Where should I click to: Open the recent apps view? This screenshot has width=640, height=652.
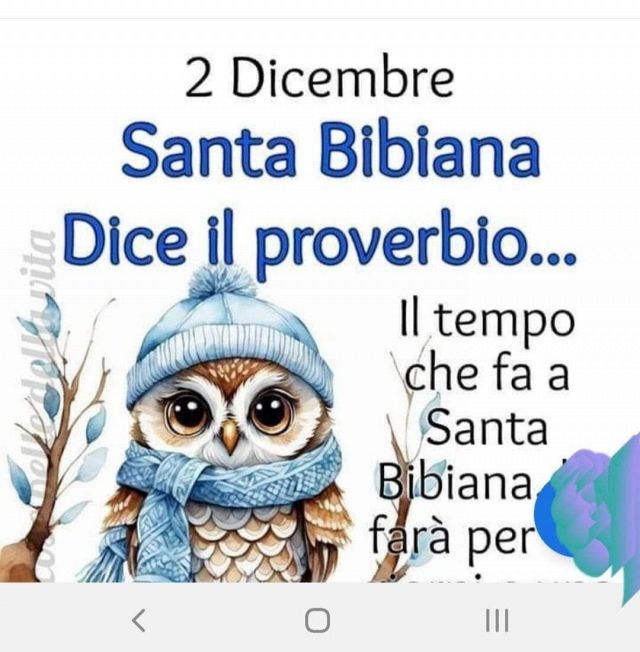pos(496,621)
